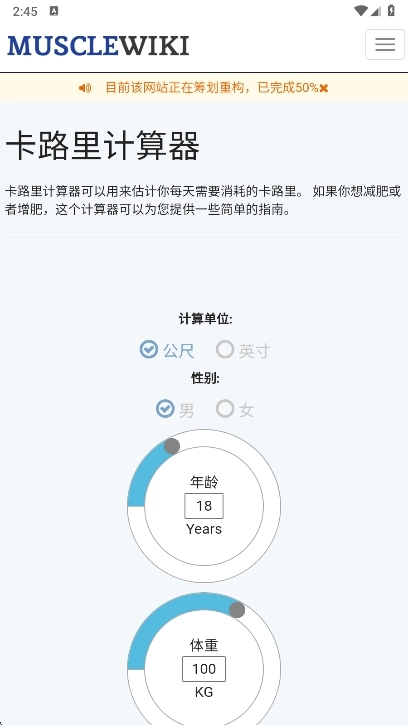Tap the weight dial's gray handle
408x725 pixels.
pyautogui.click(x=237, y=610)
